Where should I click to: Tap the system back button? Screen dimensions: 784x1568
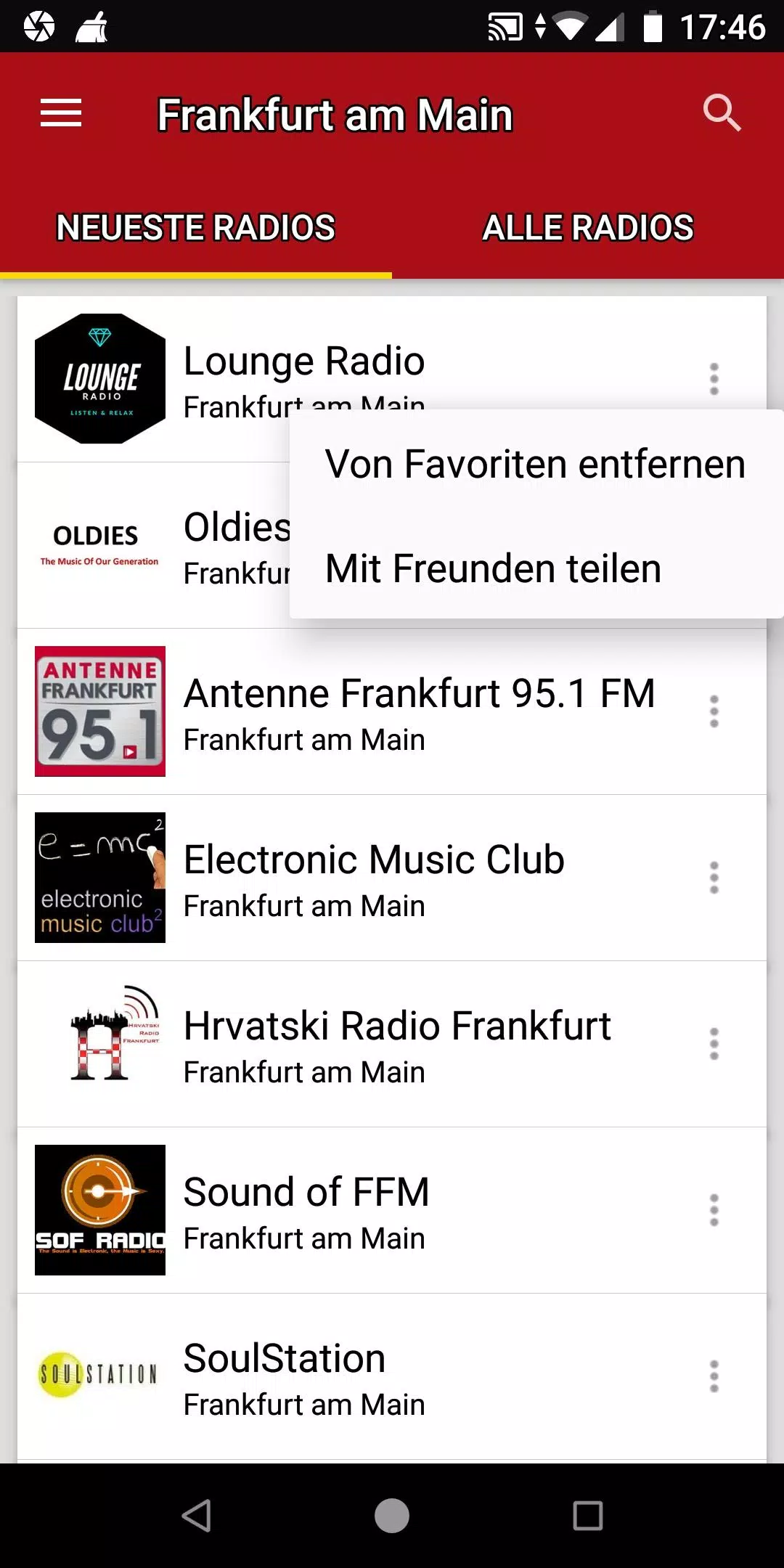pos(197,1516)
